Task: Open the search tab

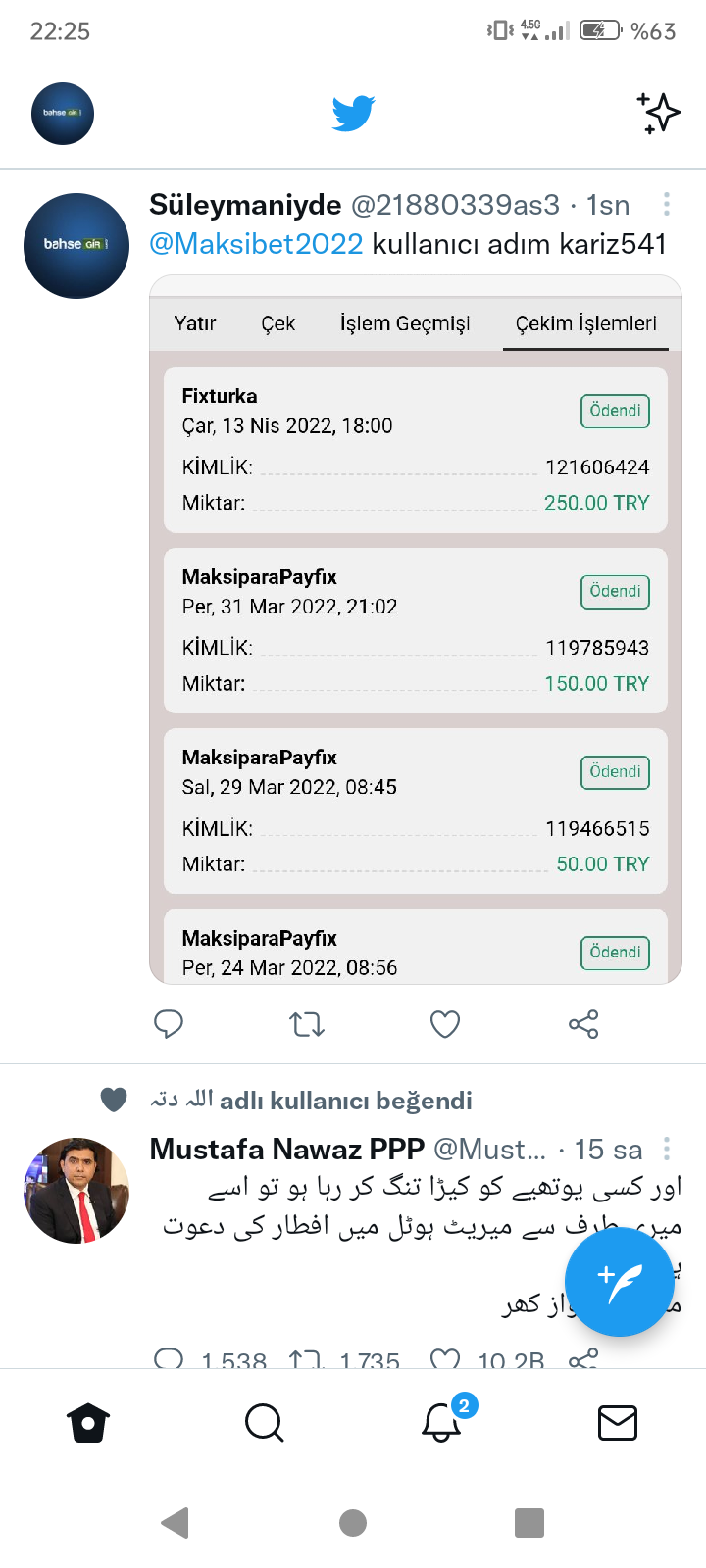Action: [x=264, y=1424]
